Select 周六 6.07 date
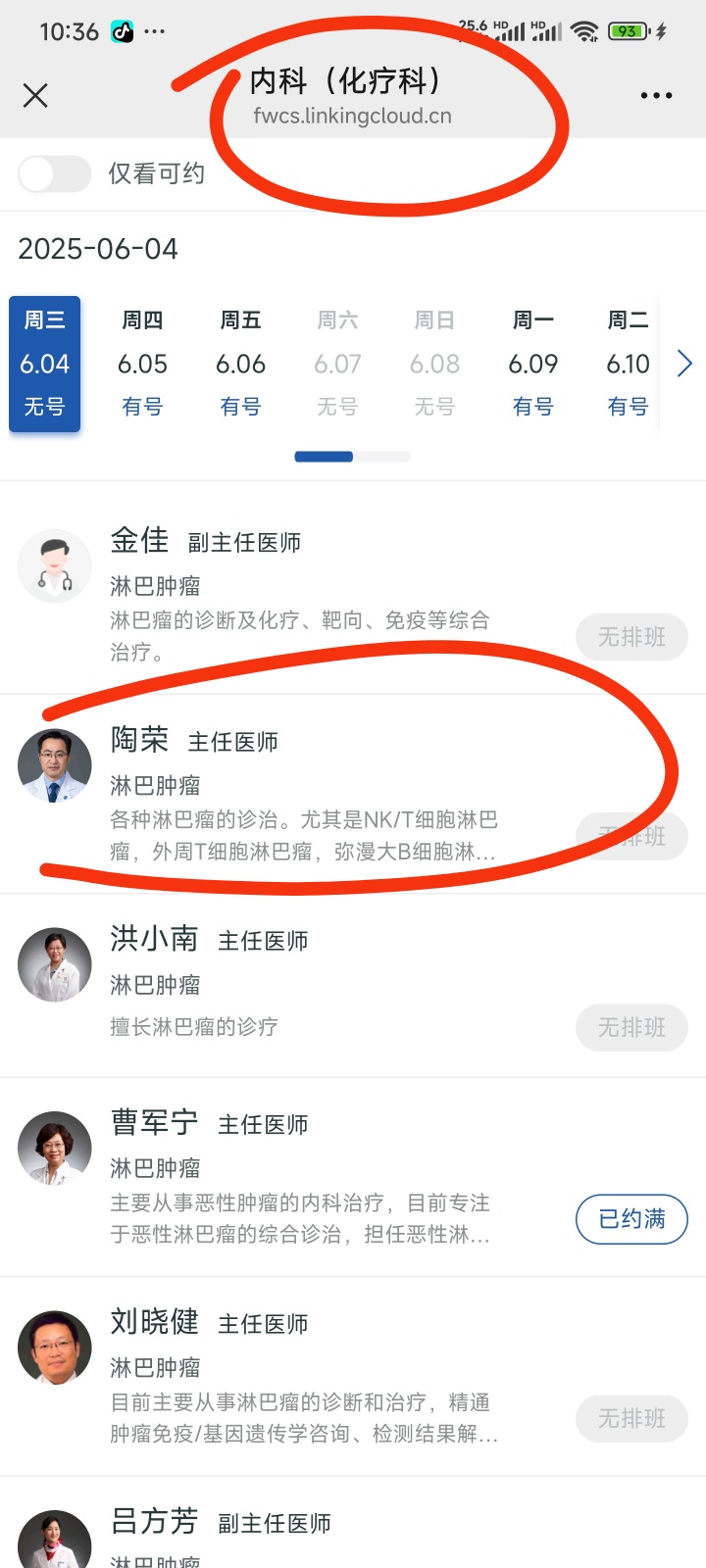This screenshot has height=1568, width=706. click(x=337, y=364)
